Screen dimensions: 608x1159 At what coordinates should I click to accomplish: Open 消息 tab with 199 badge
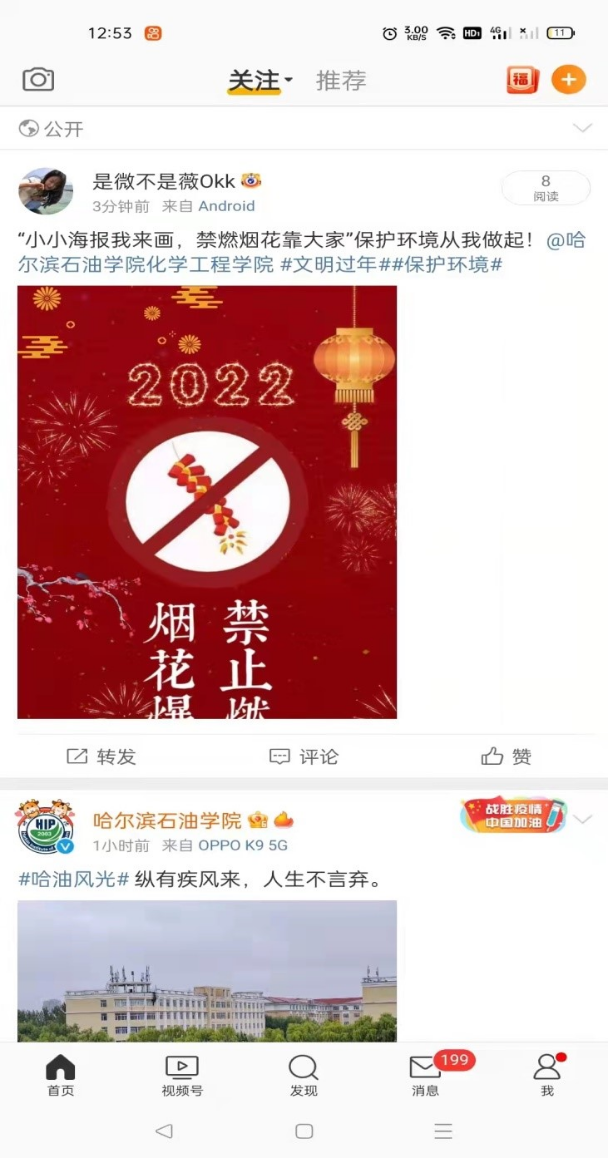(426, 1075)
